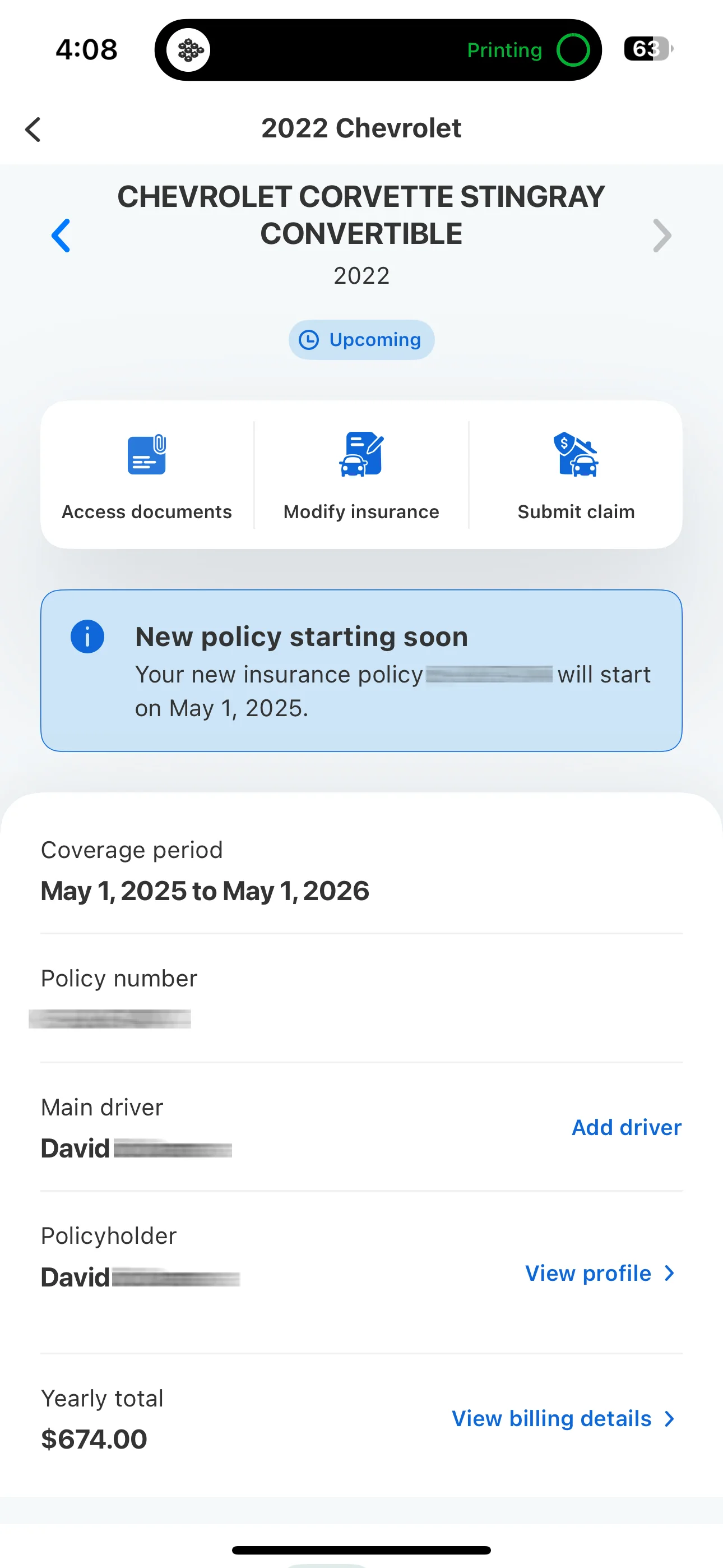Select Modify insurance
This screenshot has width=723, height=1568.
(x=361, y=475)
